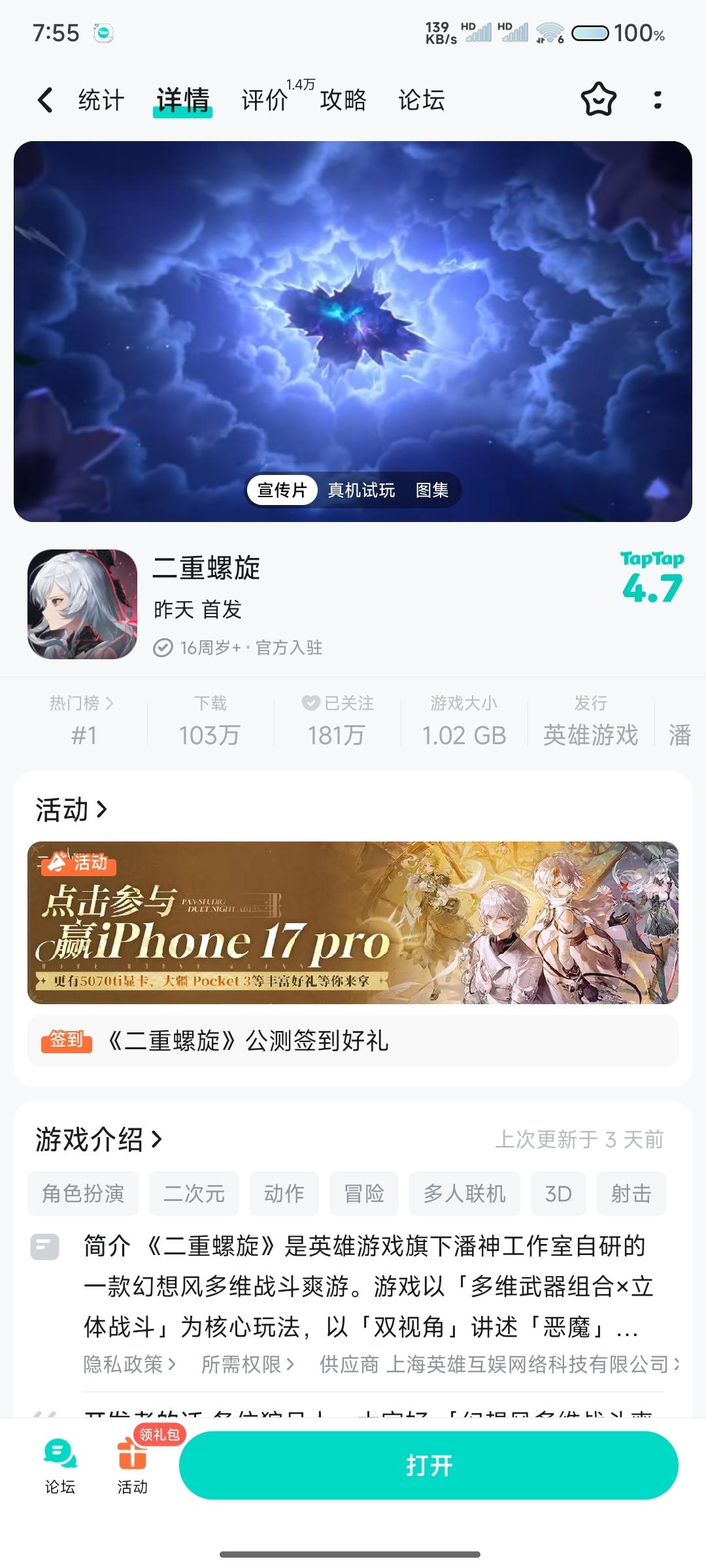Check the 所需权限 permissions link
Viewport: 706px width, 1568px height.
pyautogui.click(x=248, y=1364)
